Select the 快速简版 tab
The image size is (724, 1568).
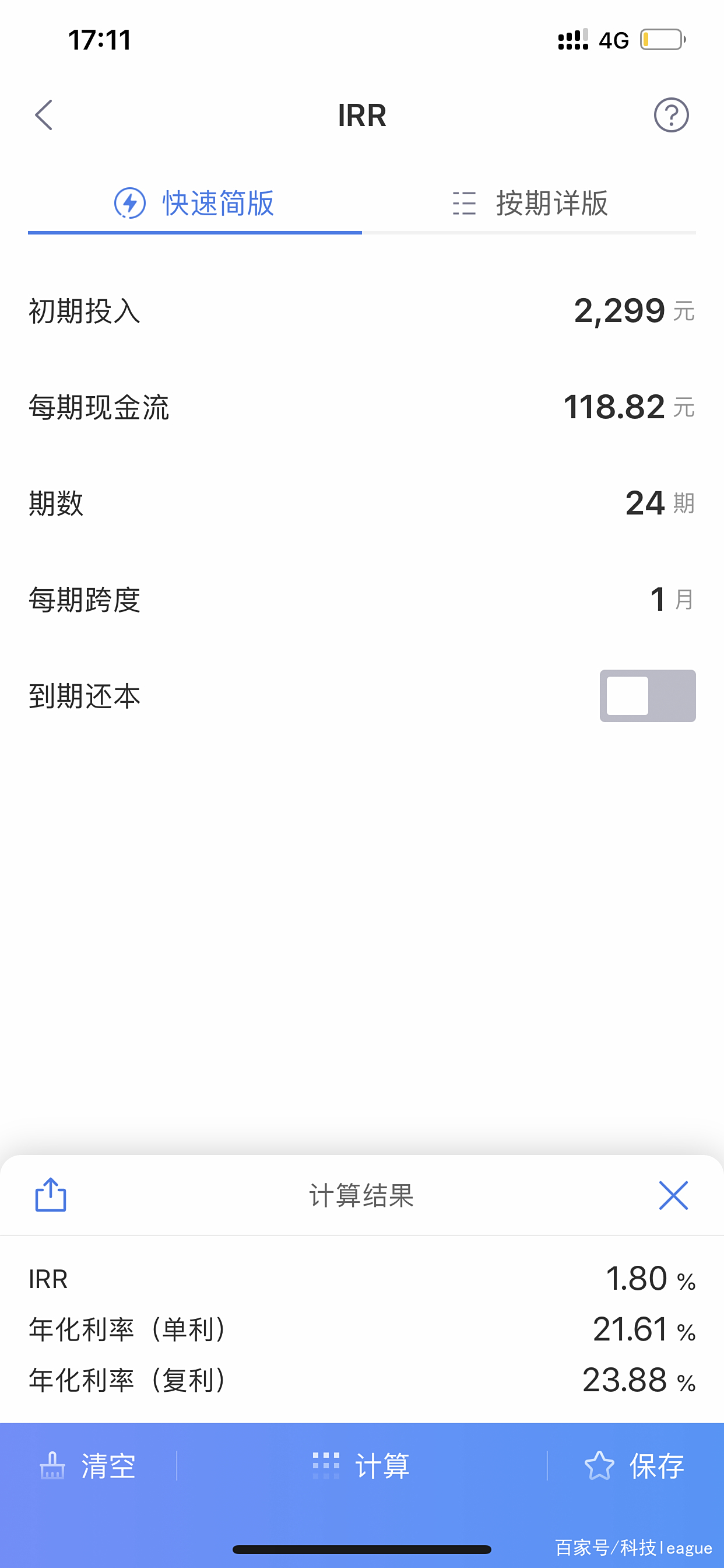(x=195, y=204)
